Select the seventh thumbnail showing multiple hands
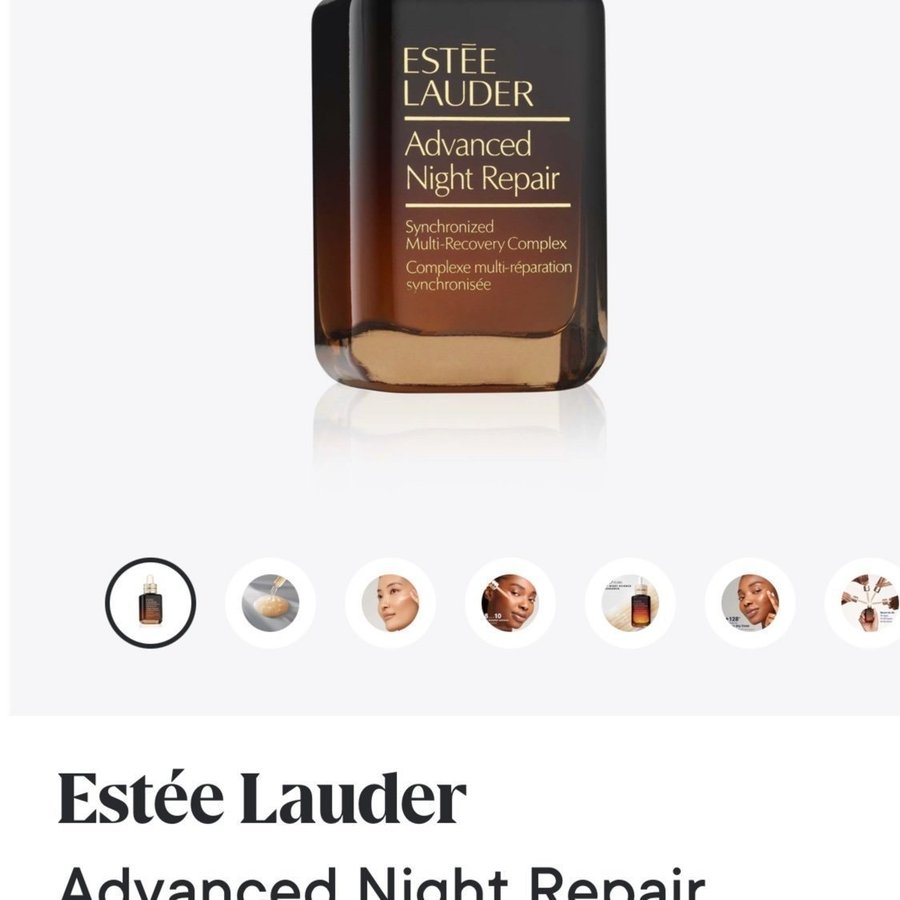The width and height of the screenshot is (900, 900). (x=866, y=603)
